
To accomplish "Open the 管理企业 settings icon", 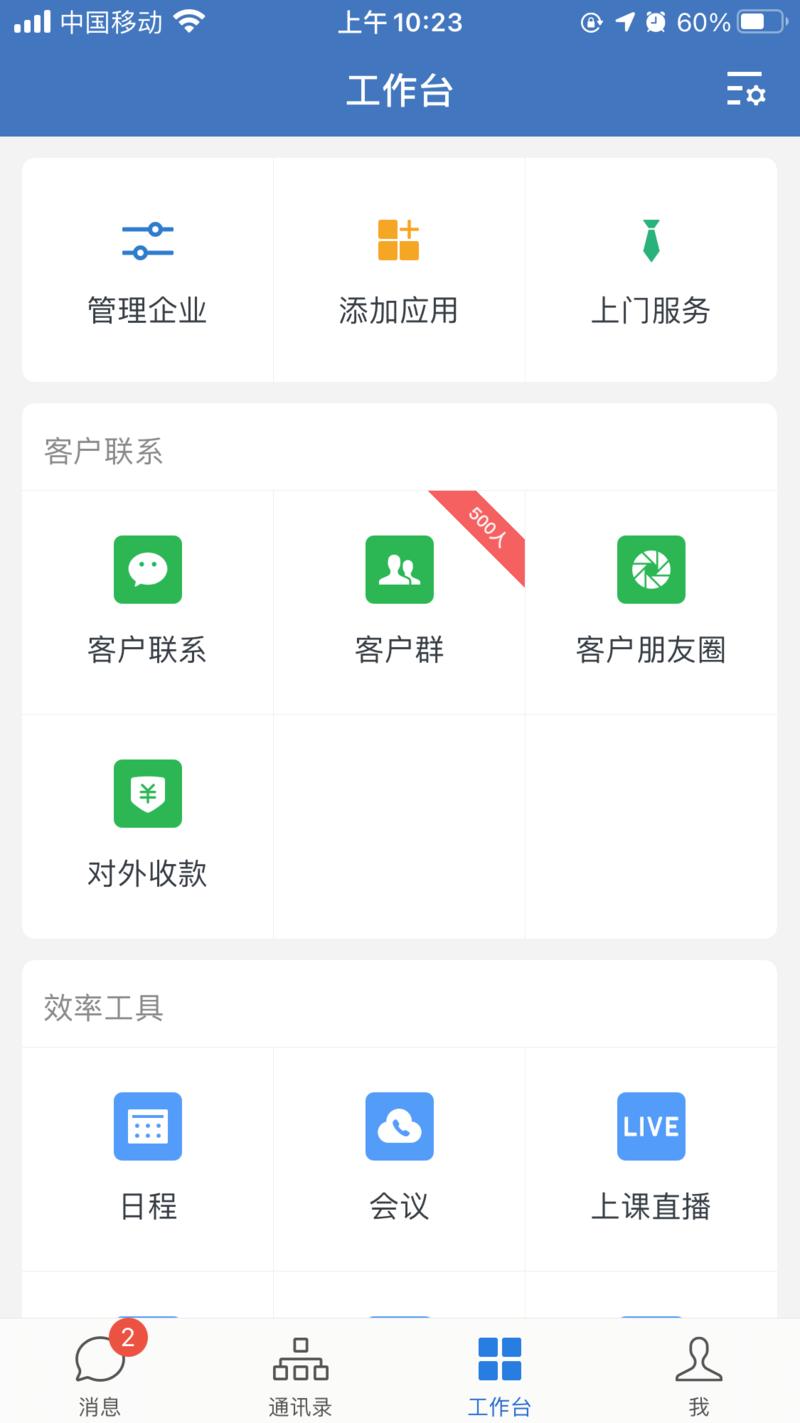I will click(x=147, y=238).
